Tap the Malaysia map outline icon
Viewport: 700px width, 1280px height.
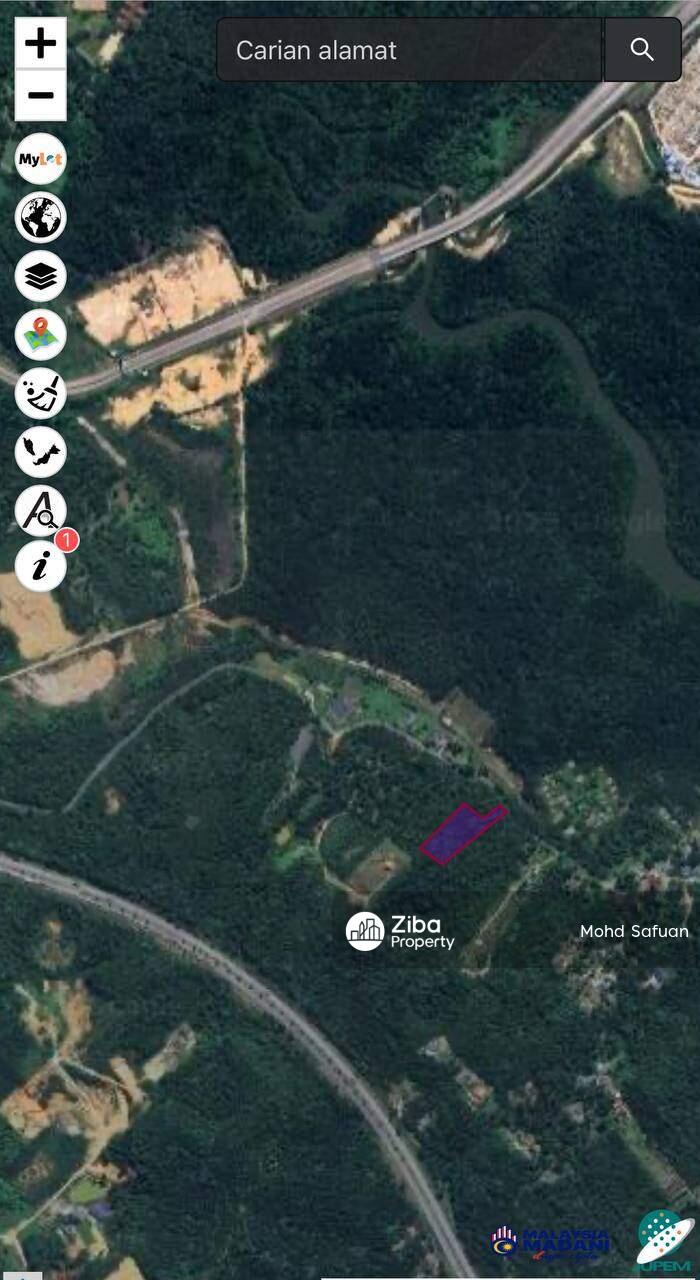click(x=41, y=451)
